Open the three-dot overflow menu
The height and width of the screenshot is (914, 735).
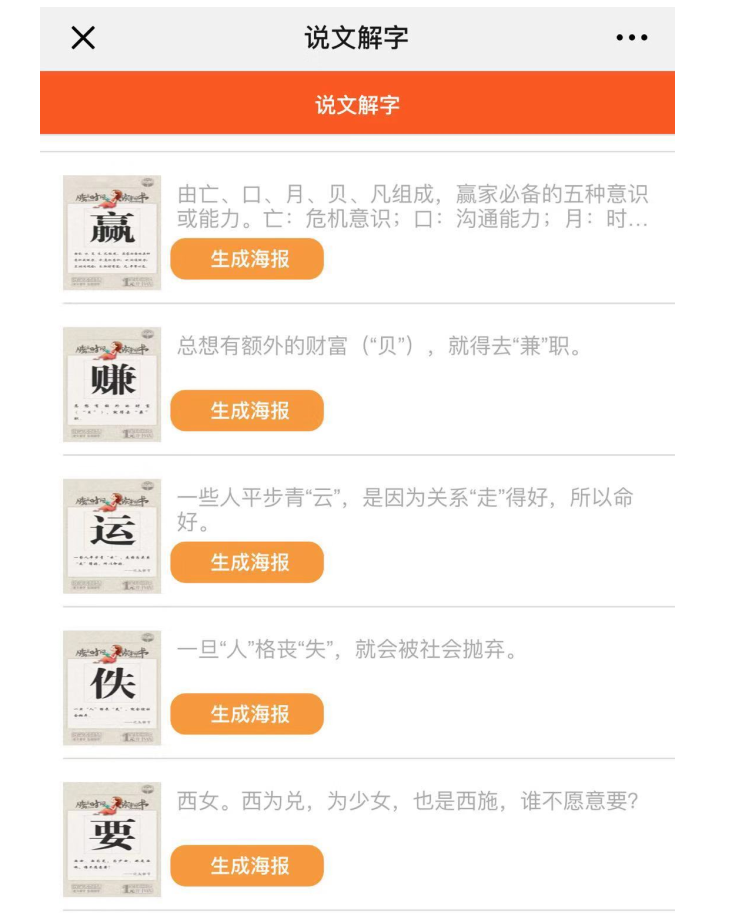631,38
